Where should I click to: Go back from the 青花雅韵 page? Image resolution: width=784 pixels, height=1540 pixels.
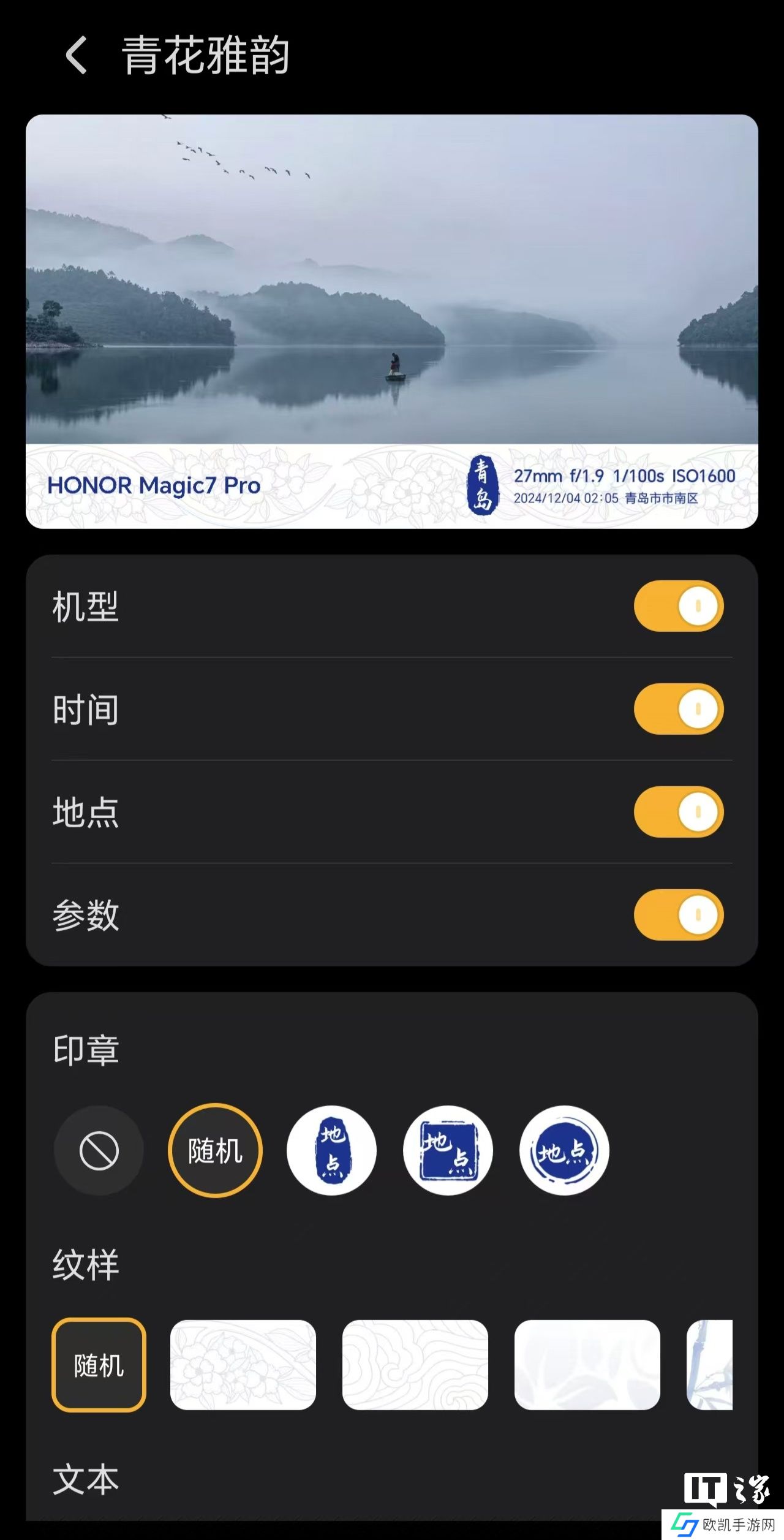pyautogui.click(x=77, y=55)
